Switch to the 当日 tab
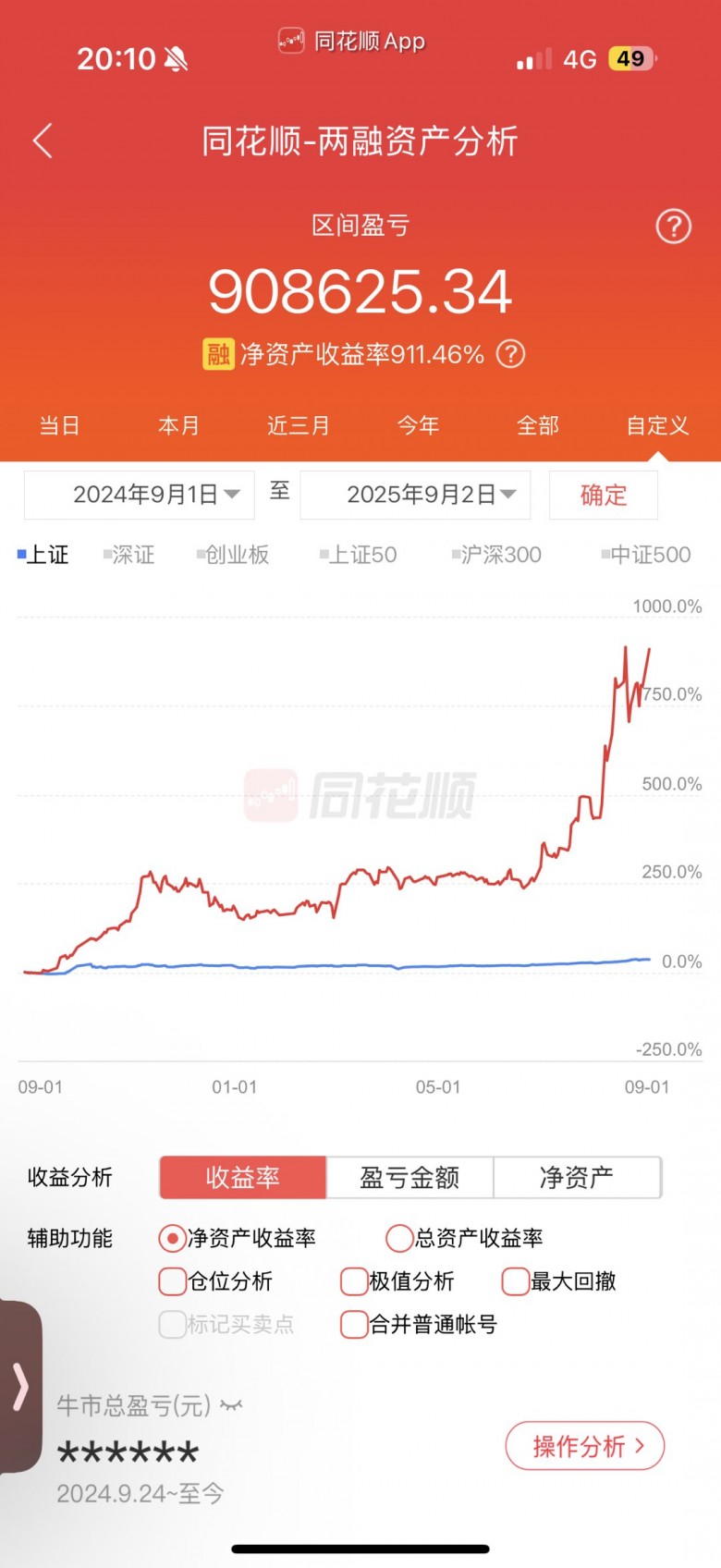The height and width of the screenshot is (1568, 721). (x=59, y=425)
